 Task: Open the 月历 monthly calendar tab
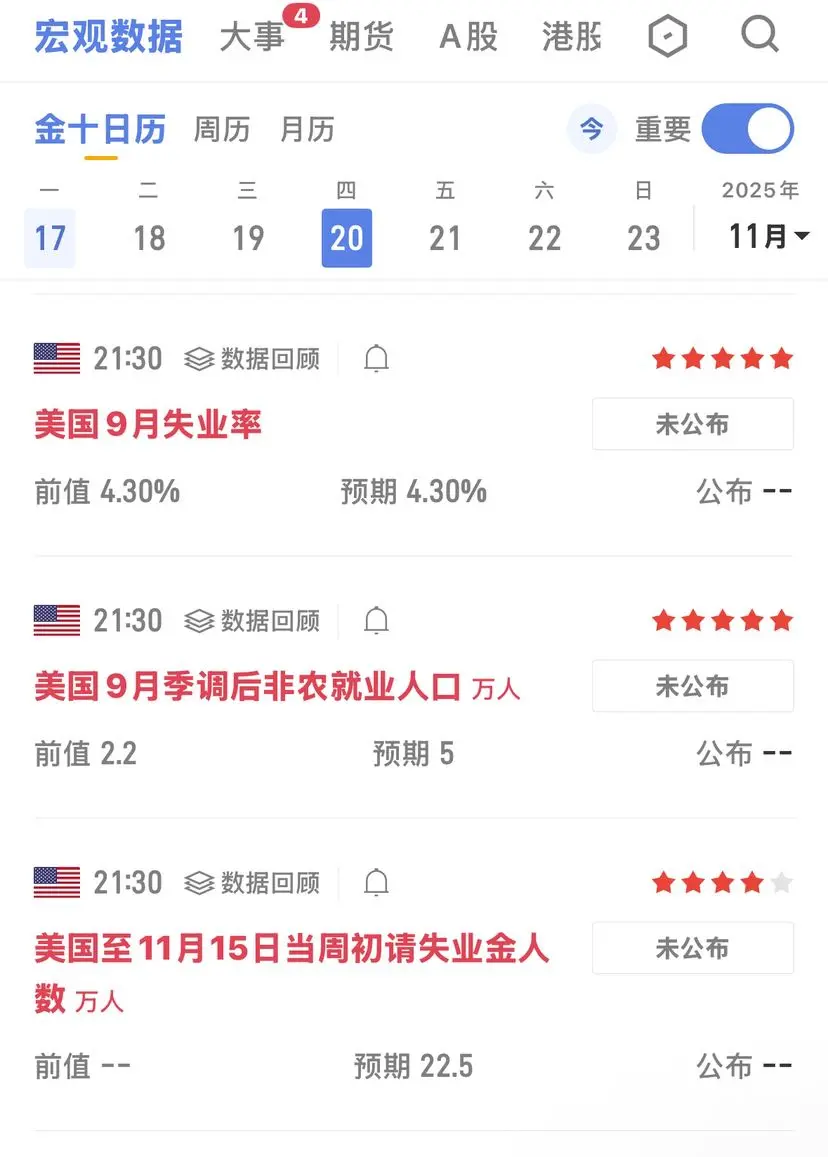(307, 130)
